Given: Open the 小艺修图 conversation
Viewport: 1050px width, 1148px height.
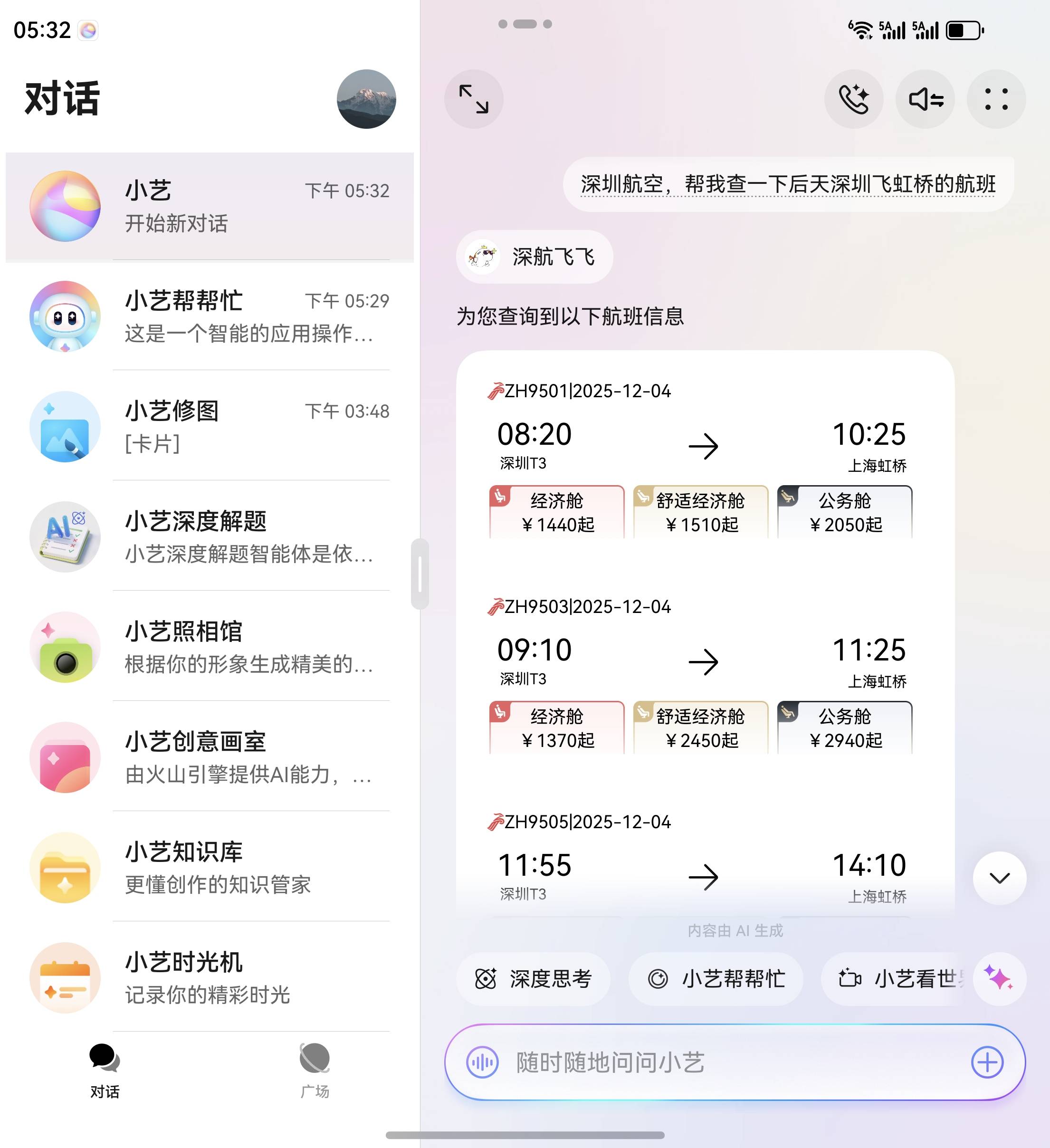Looking at the screenshot, I should click(210, 427).
